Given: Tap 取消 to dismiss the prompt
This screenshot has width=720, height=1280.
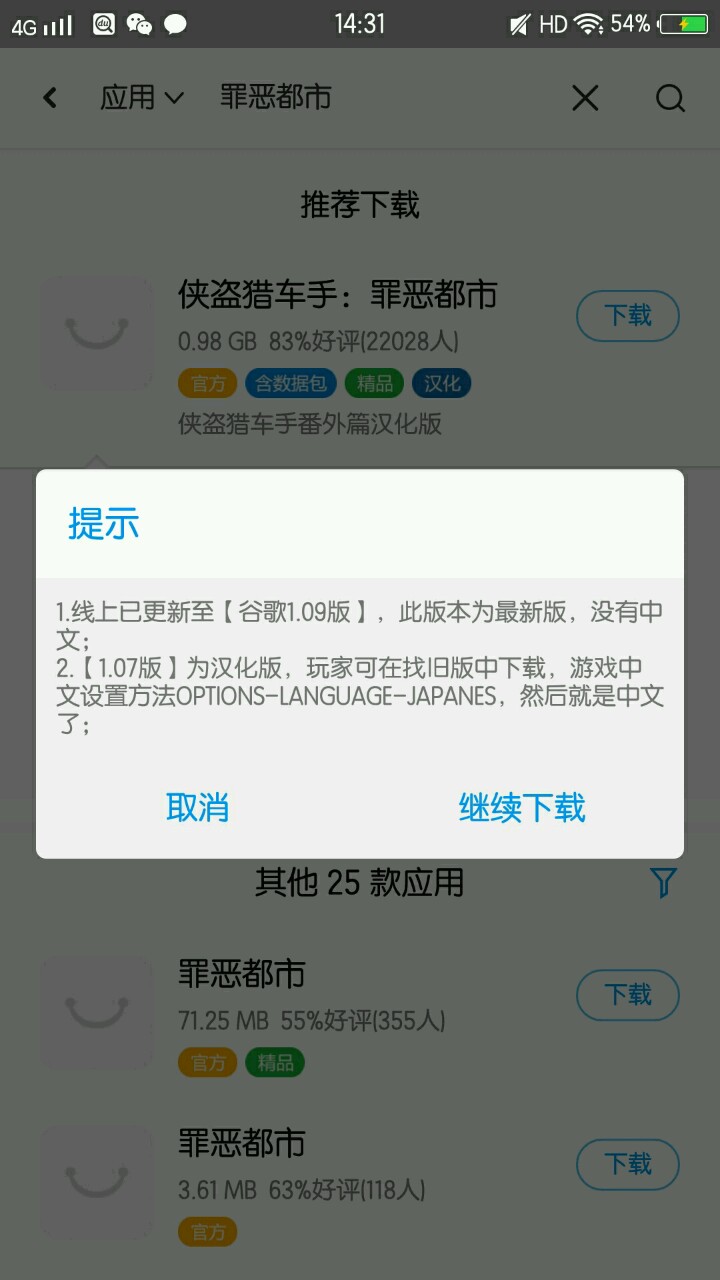Looking at the screenshot, I should pyautogui.click(x=198, y=807).
